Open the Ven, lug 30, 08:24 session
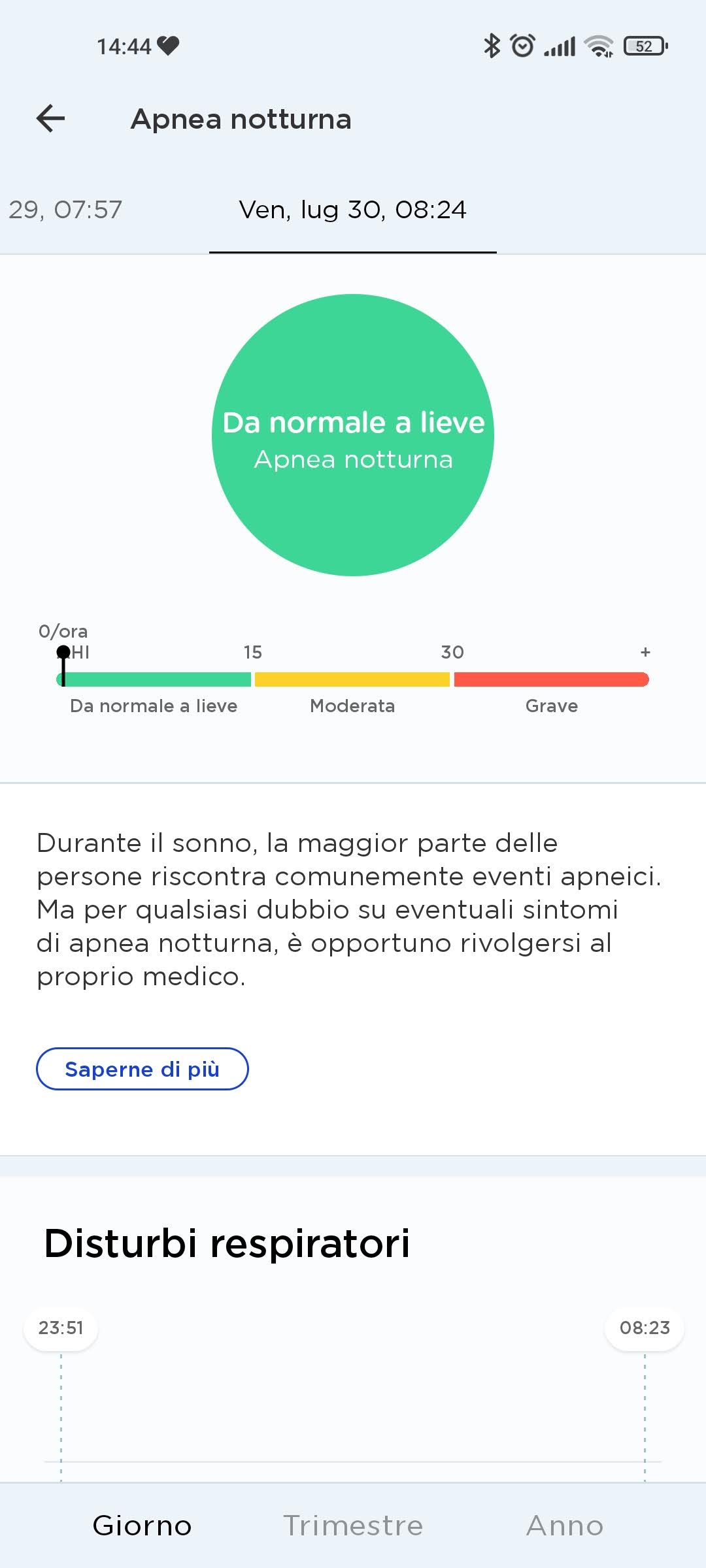This screenshot has width=706, height=1568. tap(353, 209)
